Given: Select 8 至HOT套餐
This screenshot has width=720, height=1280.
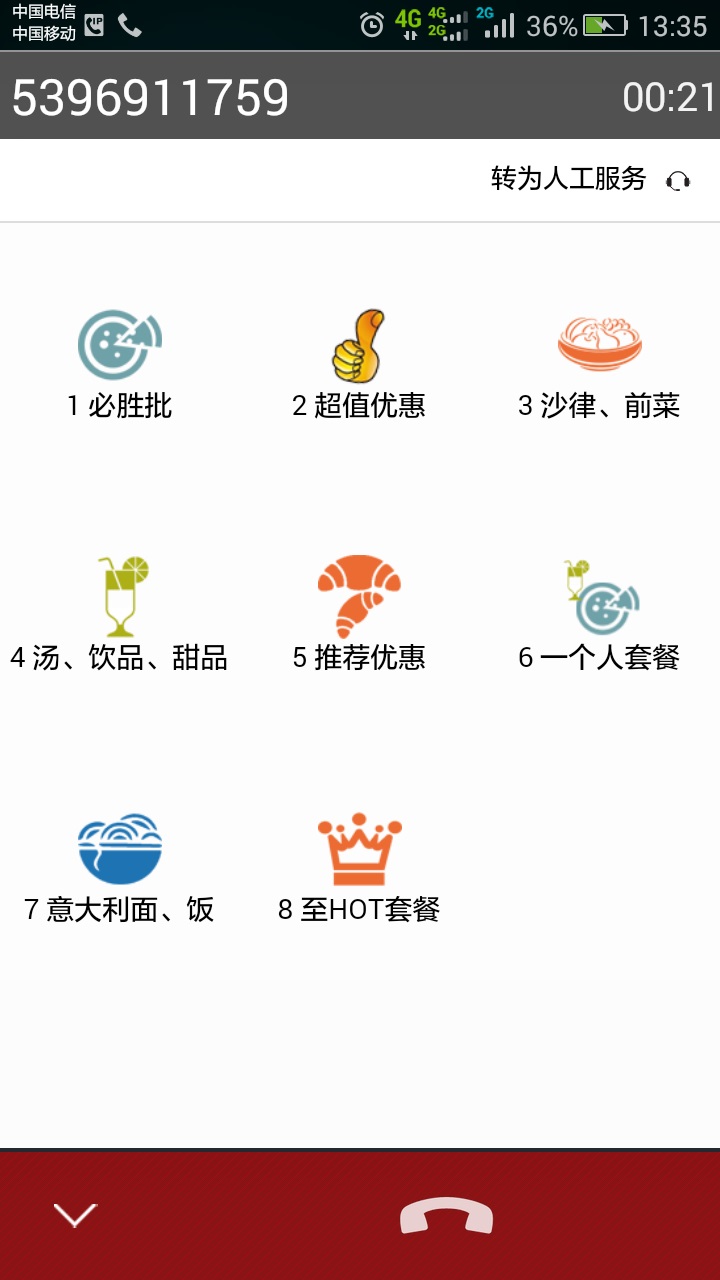Looking at the screenshot, I should 359,868.
